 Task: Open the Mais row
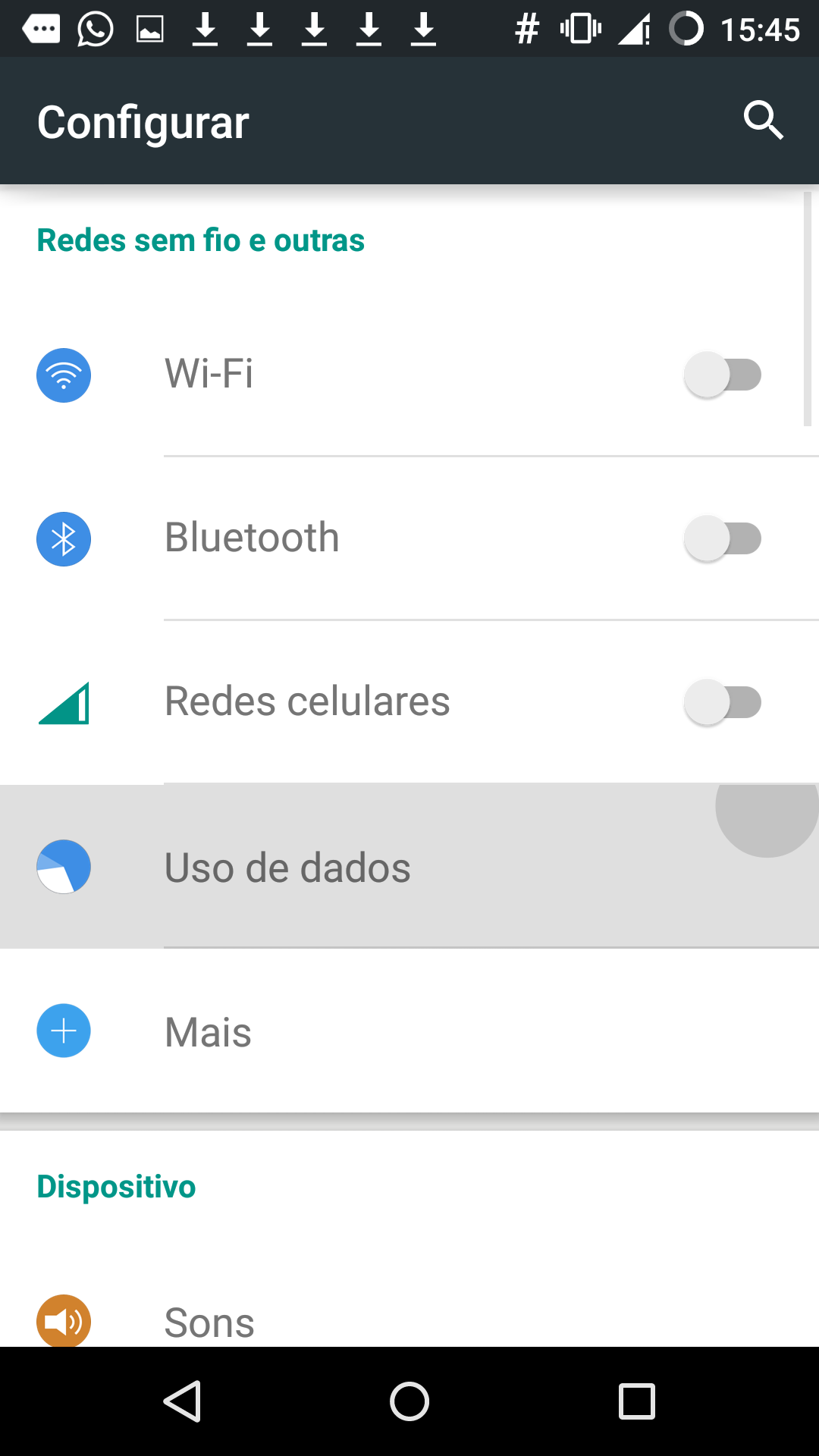(x=409, y=1031)
